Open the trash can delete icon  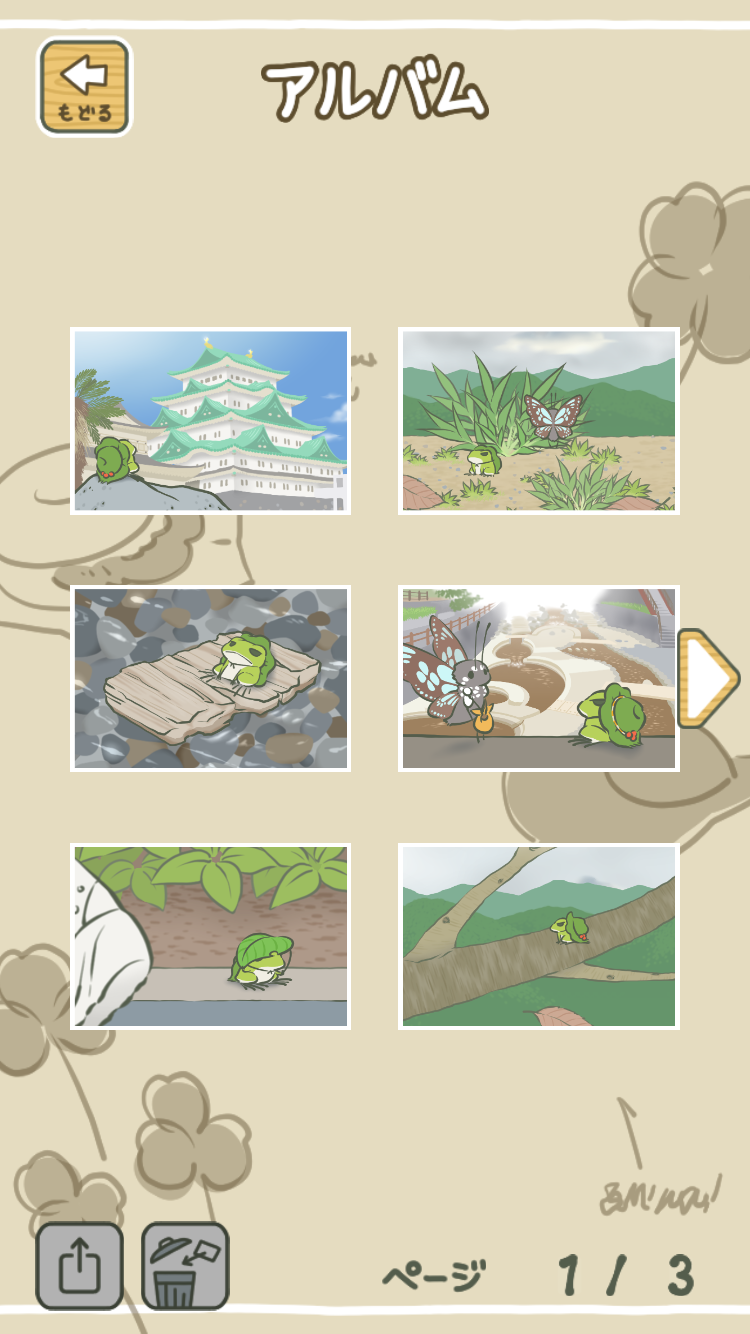point(185,1266)
